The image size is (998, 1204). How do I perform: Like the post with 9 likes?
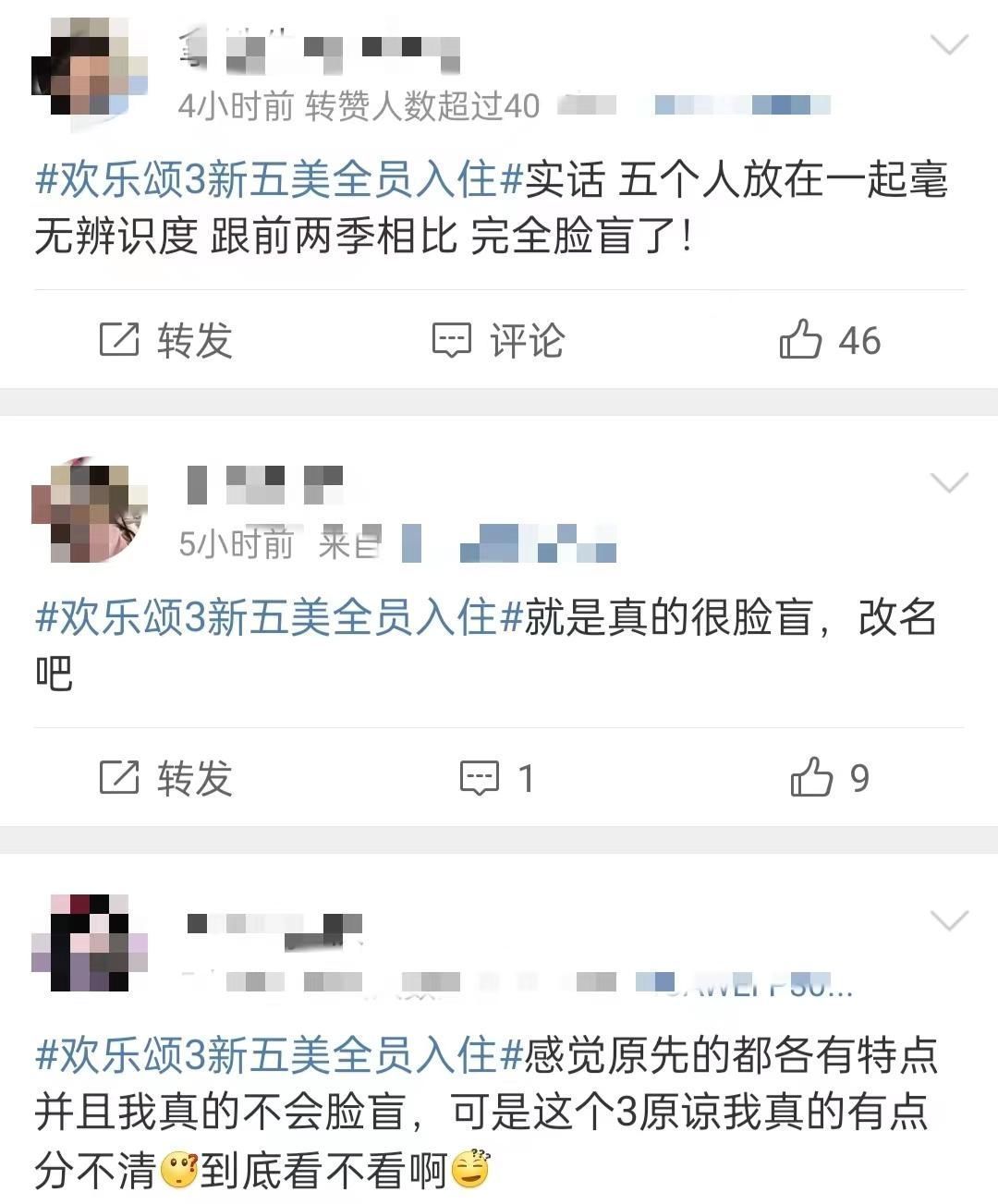pos(829,778)
